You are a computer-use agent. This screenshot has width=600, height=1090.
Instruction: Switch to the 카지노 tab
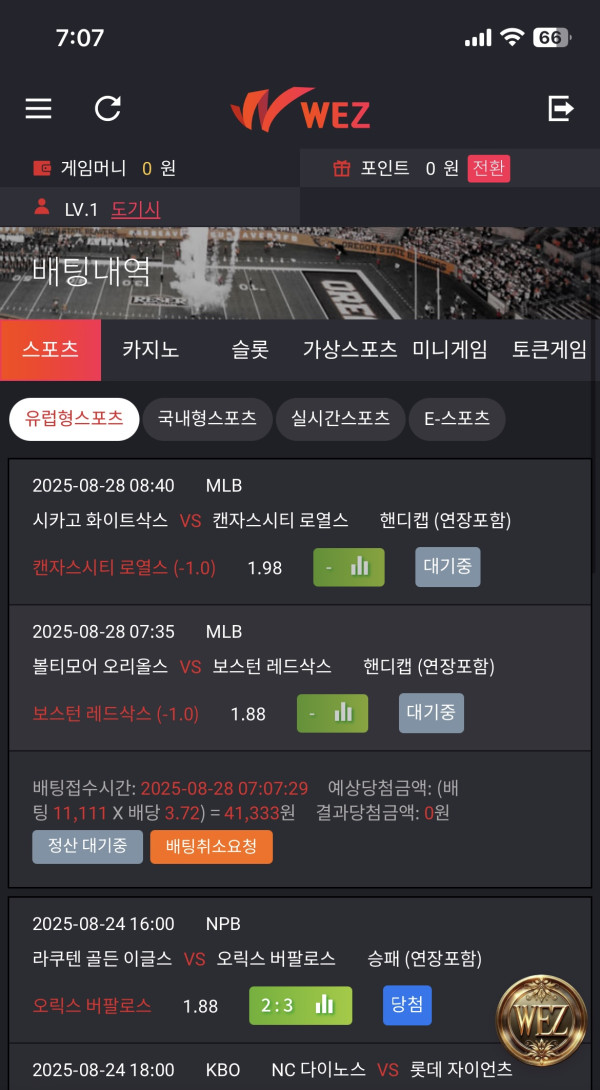coord(150,350)
